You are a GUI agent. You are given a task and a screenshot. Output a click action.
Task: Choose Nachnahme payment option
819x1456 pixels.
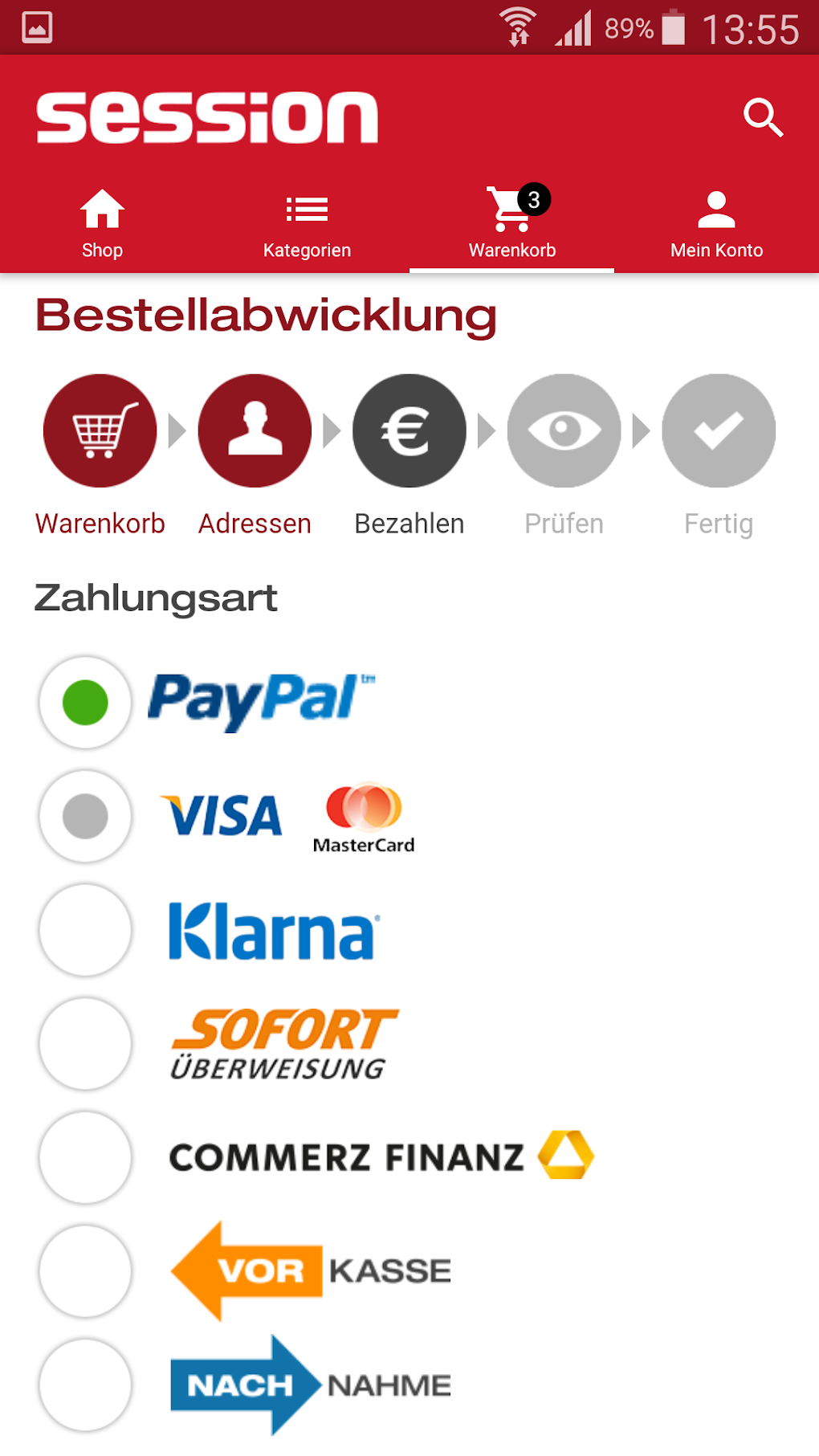pyautogui.click(x=85, y=1385)
